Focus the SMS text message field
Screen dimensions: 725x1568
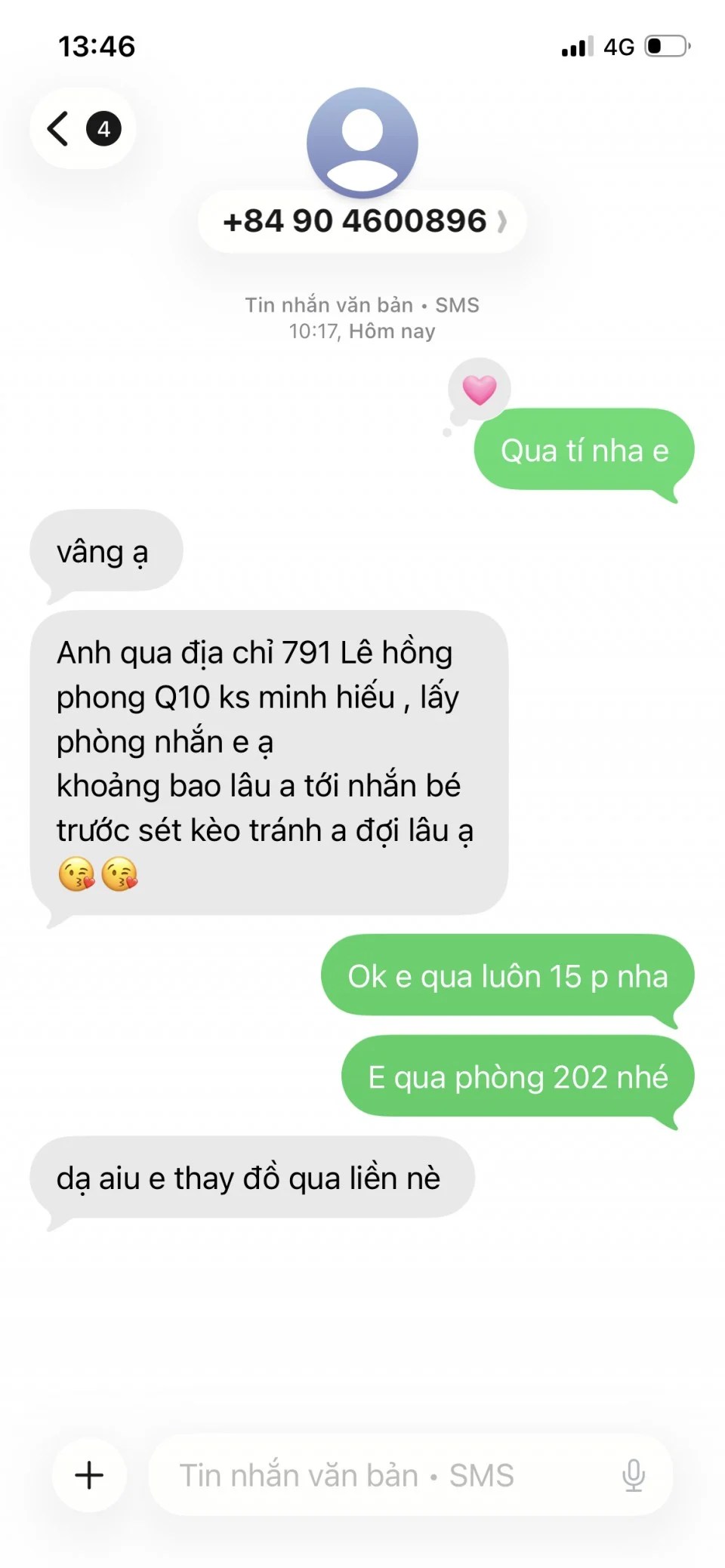(x=378, y=1475)
